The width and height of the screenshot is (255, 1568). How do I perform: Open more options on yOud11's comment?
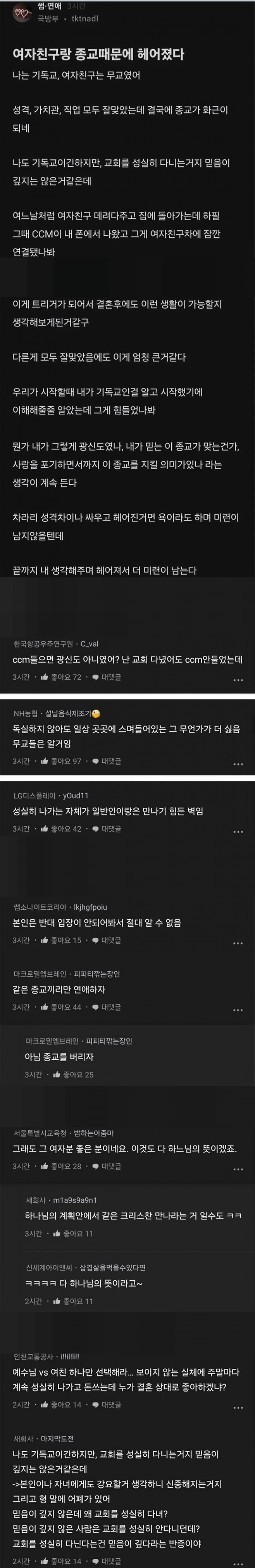coord(238,831)
